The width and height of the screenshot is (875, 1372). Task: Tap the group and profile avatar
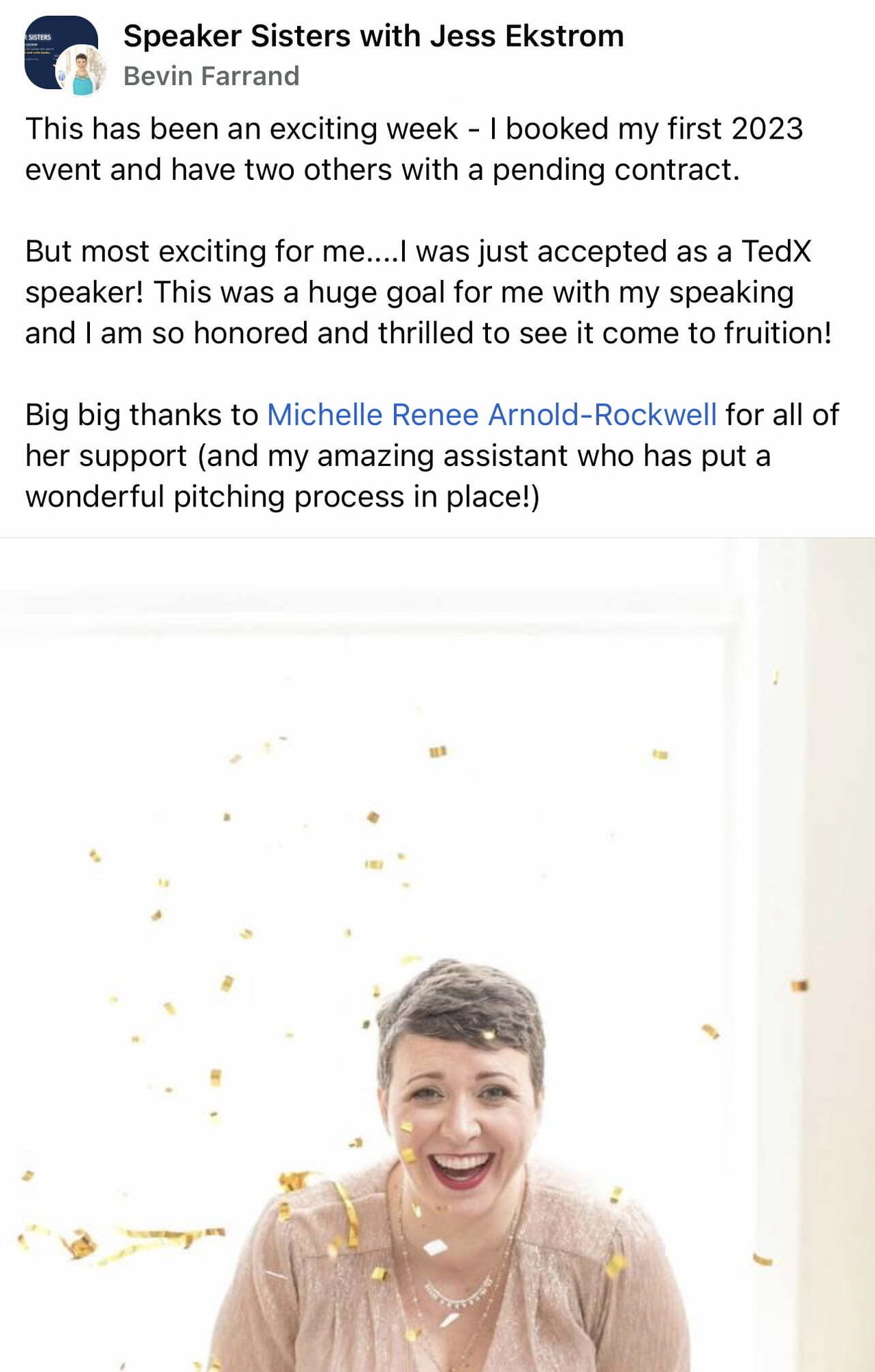63,55
